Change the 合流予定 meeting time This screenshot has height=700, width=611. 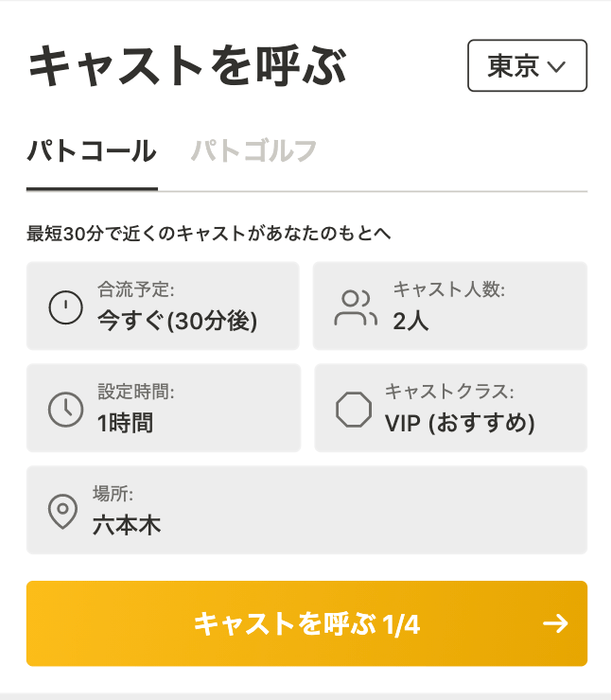click(x=163, y=306)
